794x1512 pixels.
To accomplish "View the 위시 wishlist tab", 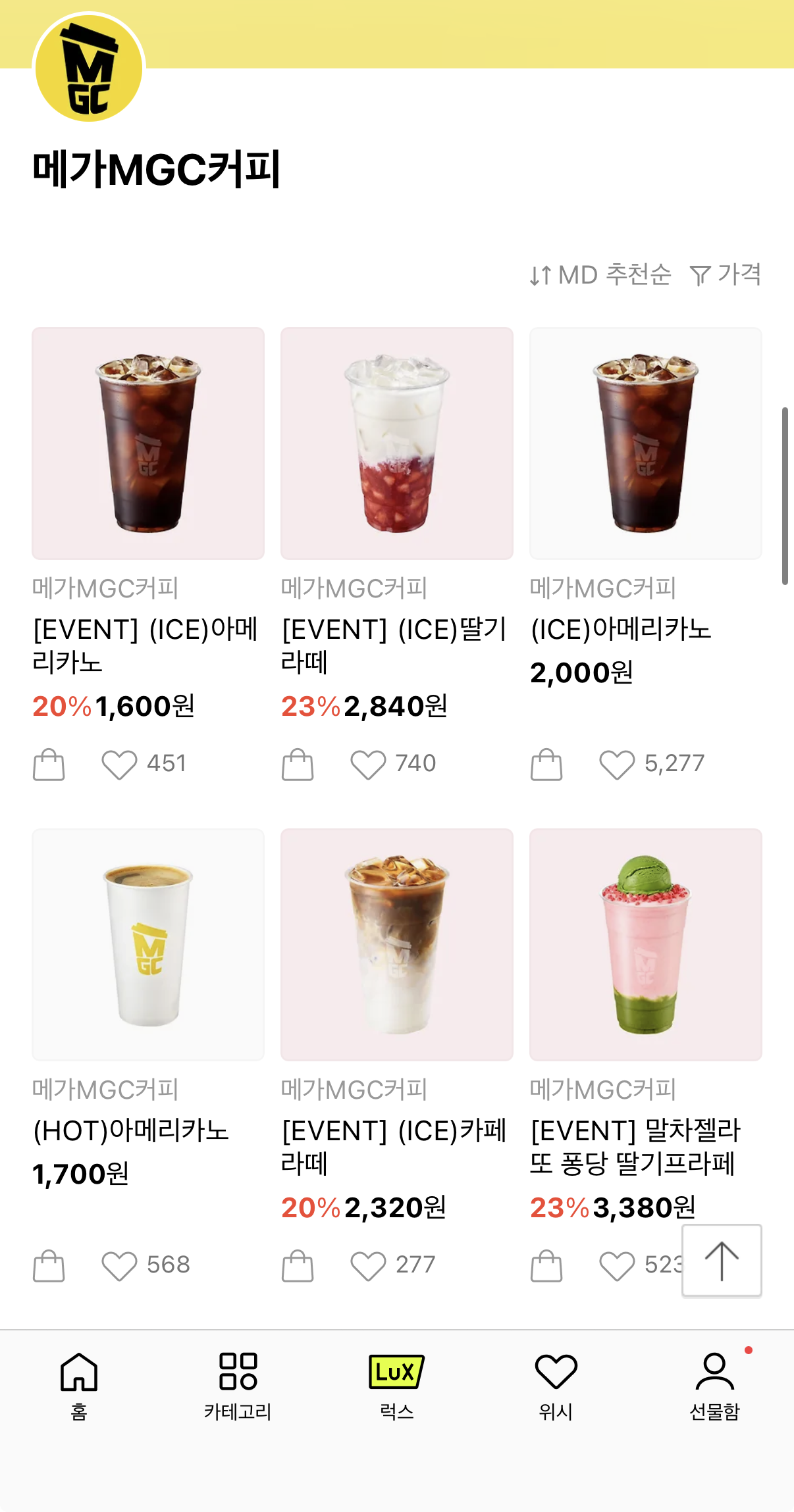I will click(x=556, y=1384).
